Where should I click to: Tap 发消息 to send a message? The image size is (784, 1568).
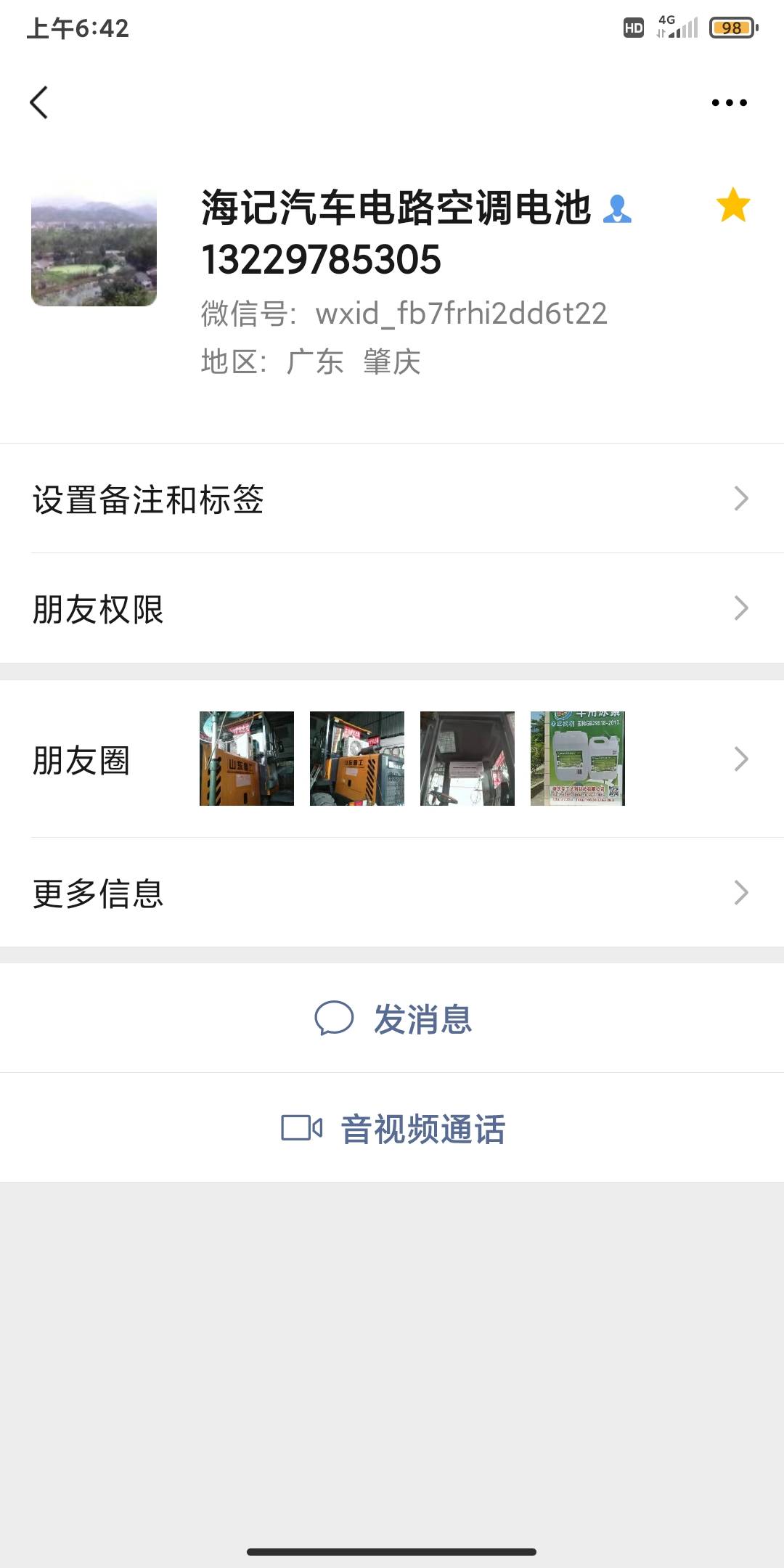[392, 1018]
